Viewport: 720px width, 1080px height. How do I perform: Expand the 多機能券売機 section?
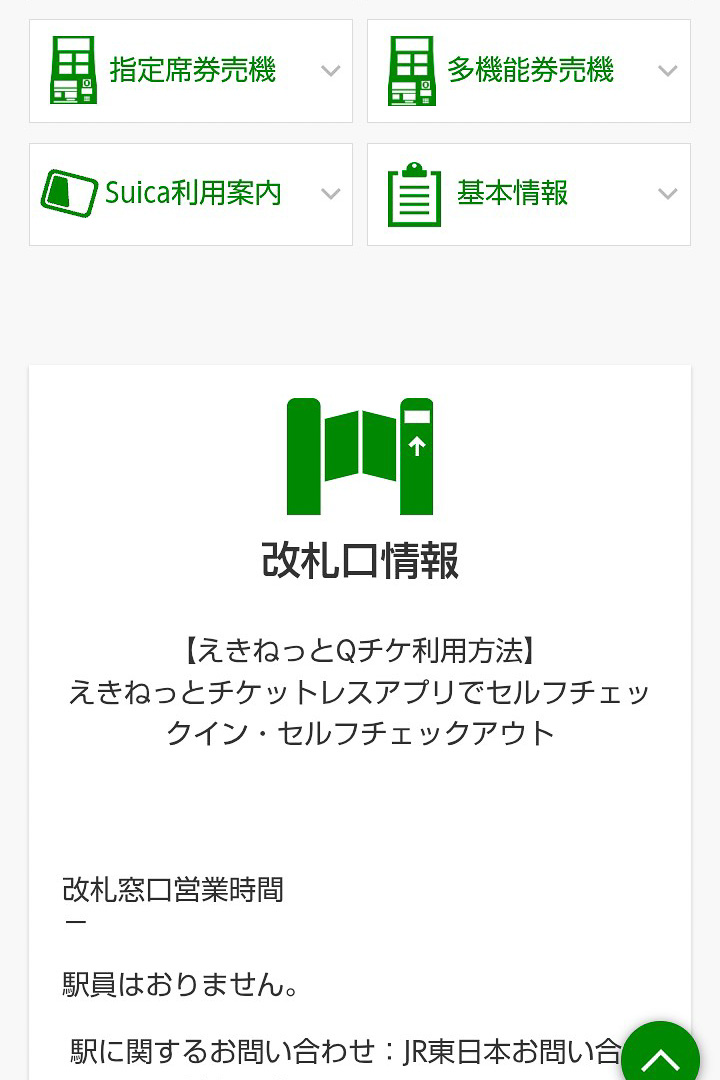pyautogui.click(x=667, y=70)
